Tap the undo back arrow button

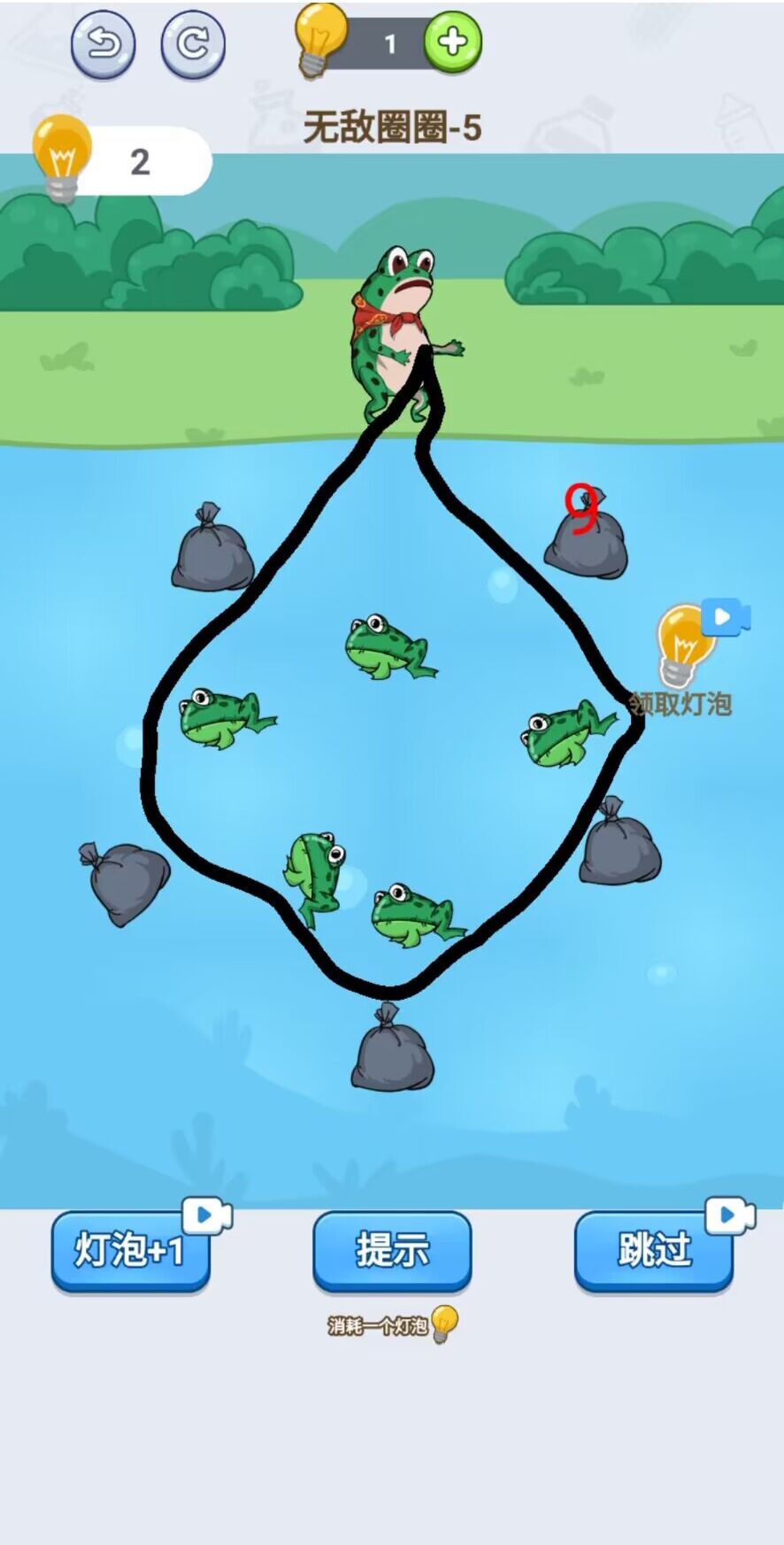tap(104, 43)
